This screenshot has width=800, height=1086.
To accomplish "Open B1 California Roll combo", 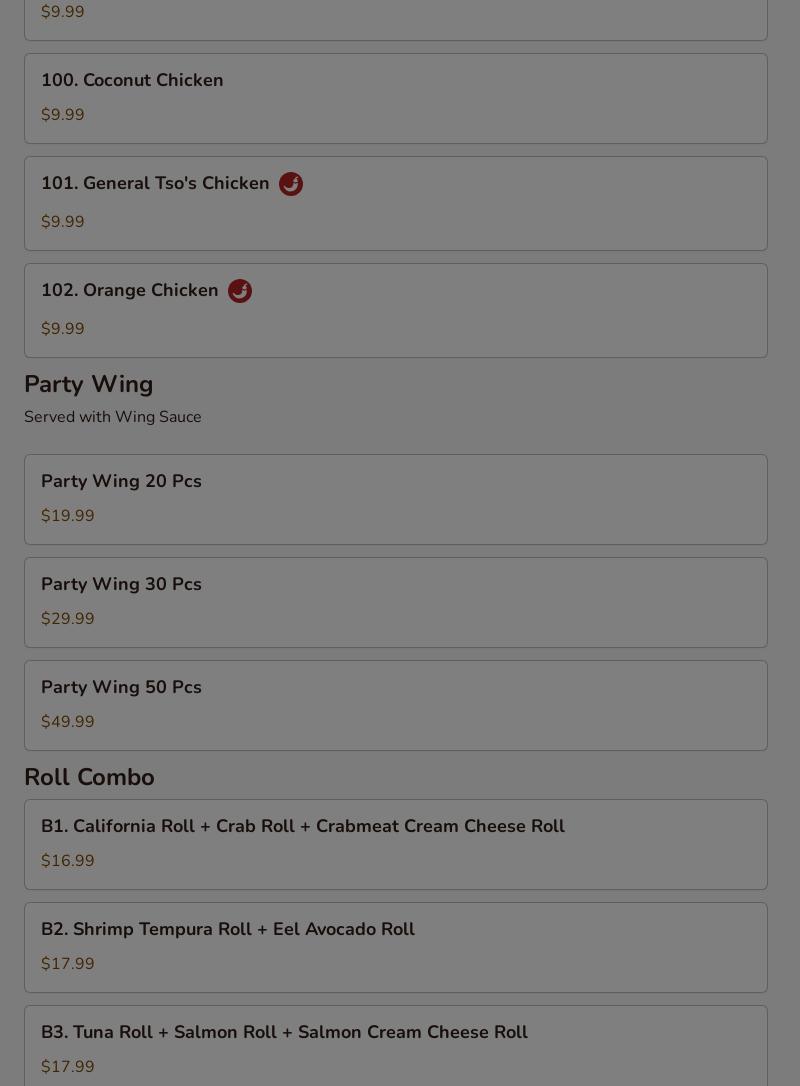I will click(x=395, y=844).
